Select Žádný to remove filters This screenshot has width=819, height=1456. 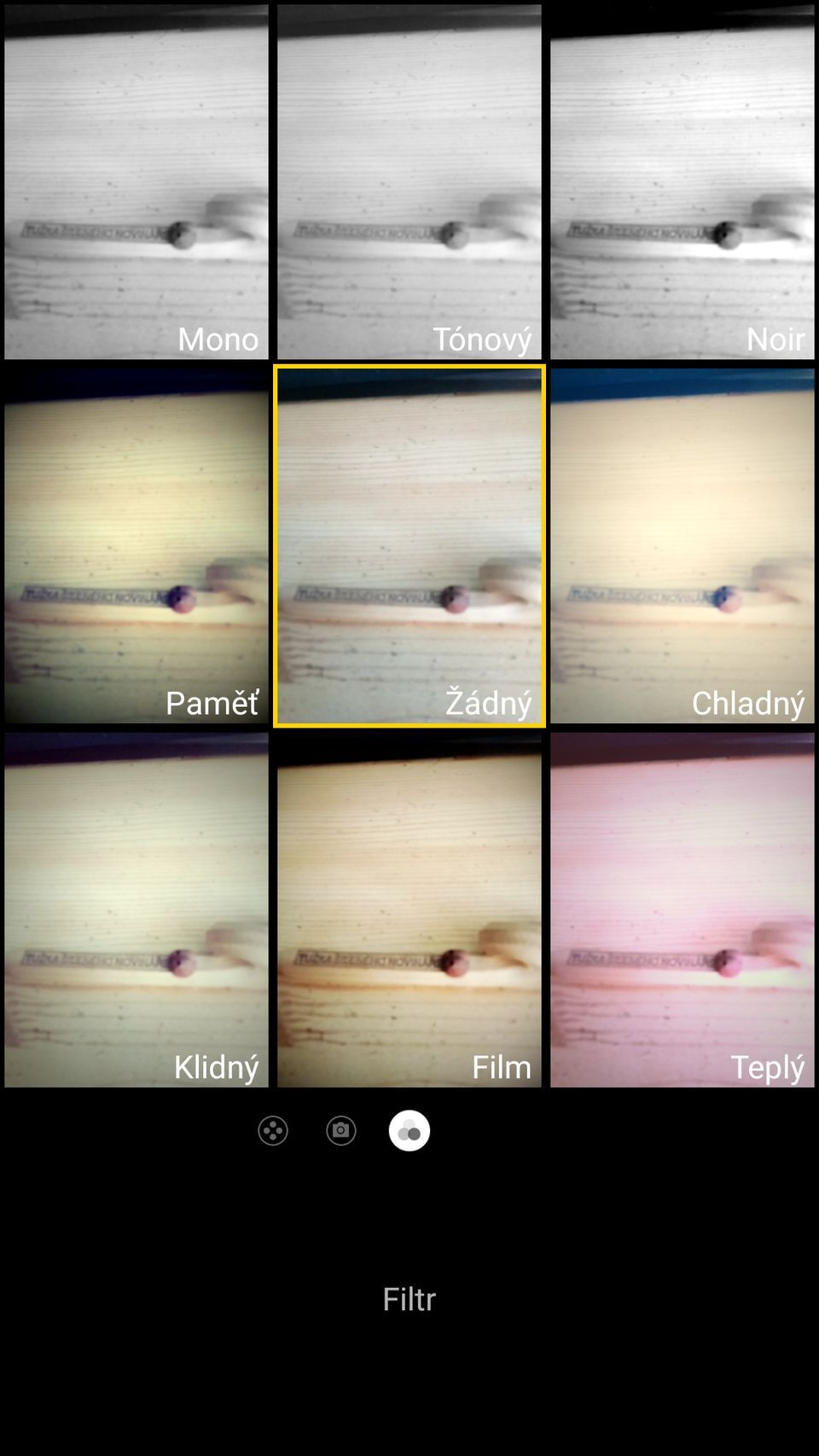click(x=409, y=546)
